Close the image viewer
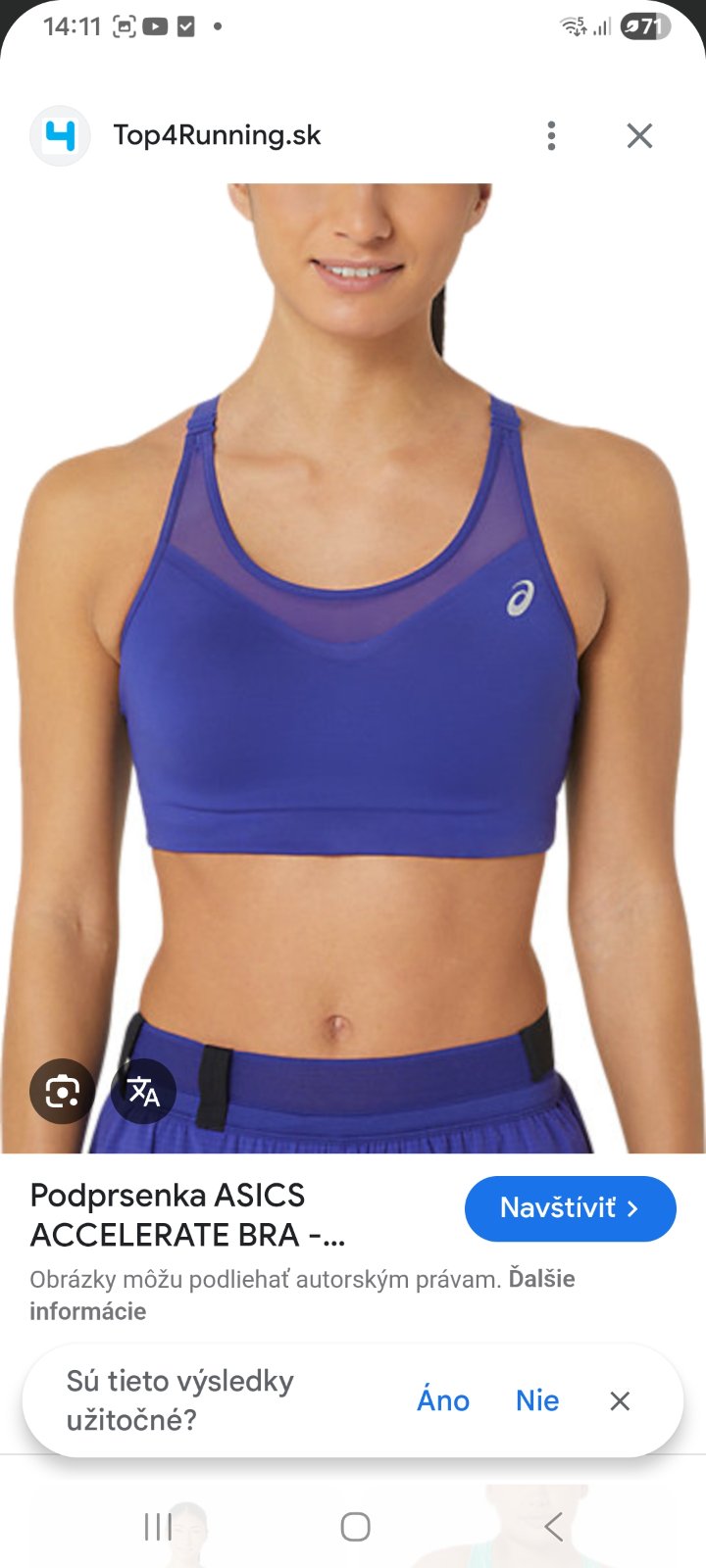The width and height of the screenshot is (706, 1568). click(x=639, y=135)
